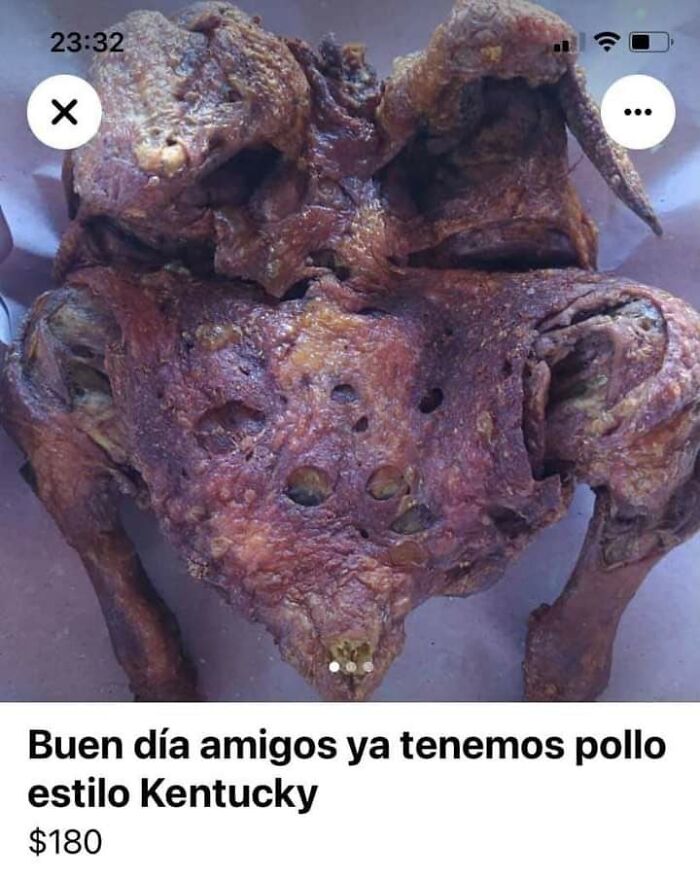Tap the photo page indicator dots
This screenshot has height=879, width=700.
[x=351, y=666]
